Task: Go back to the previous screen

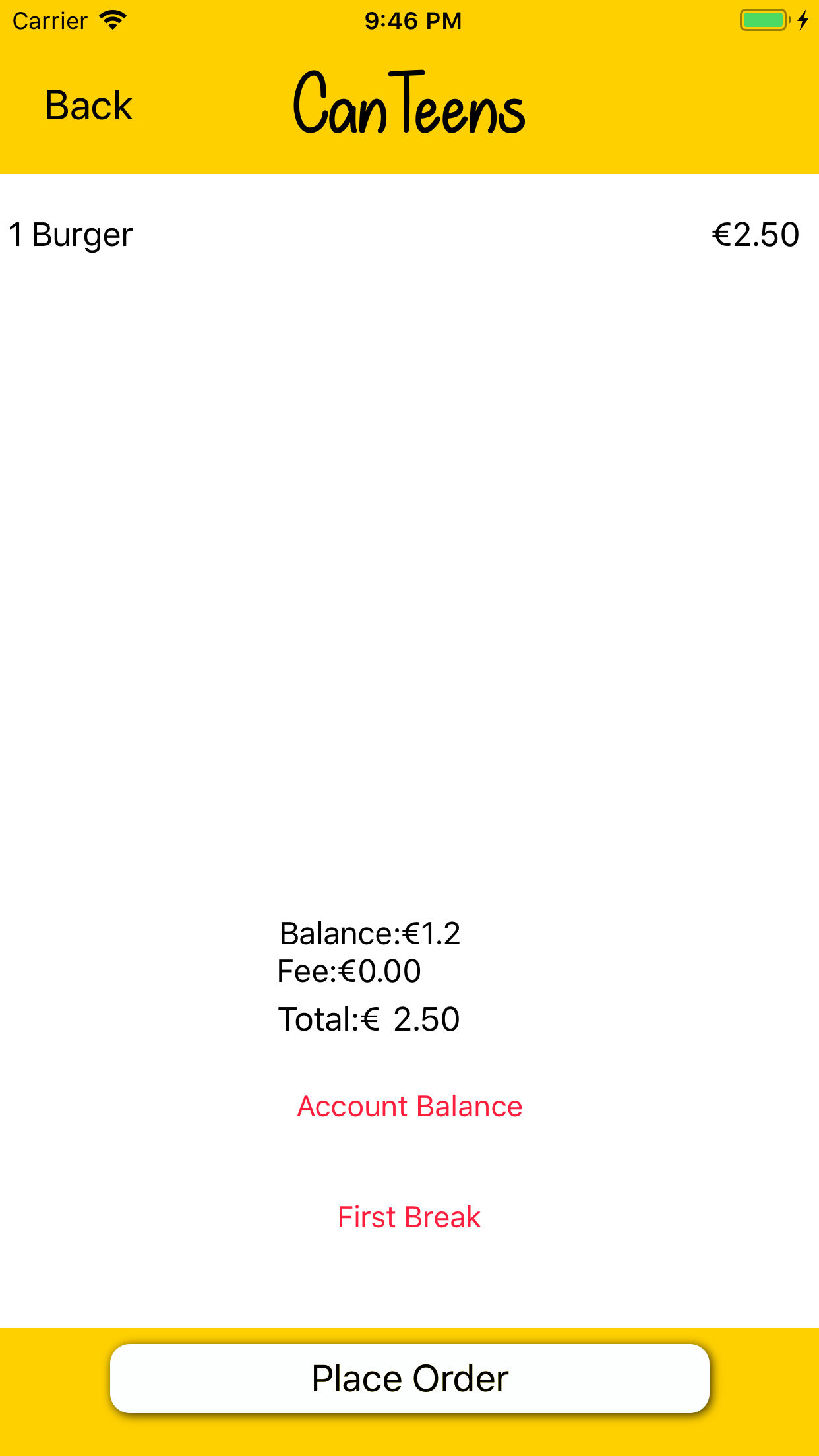Action: 88,106
